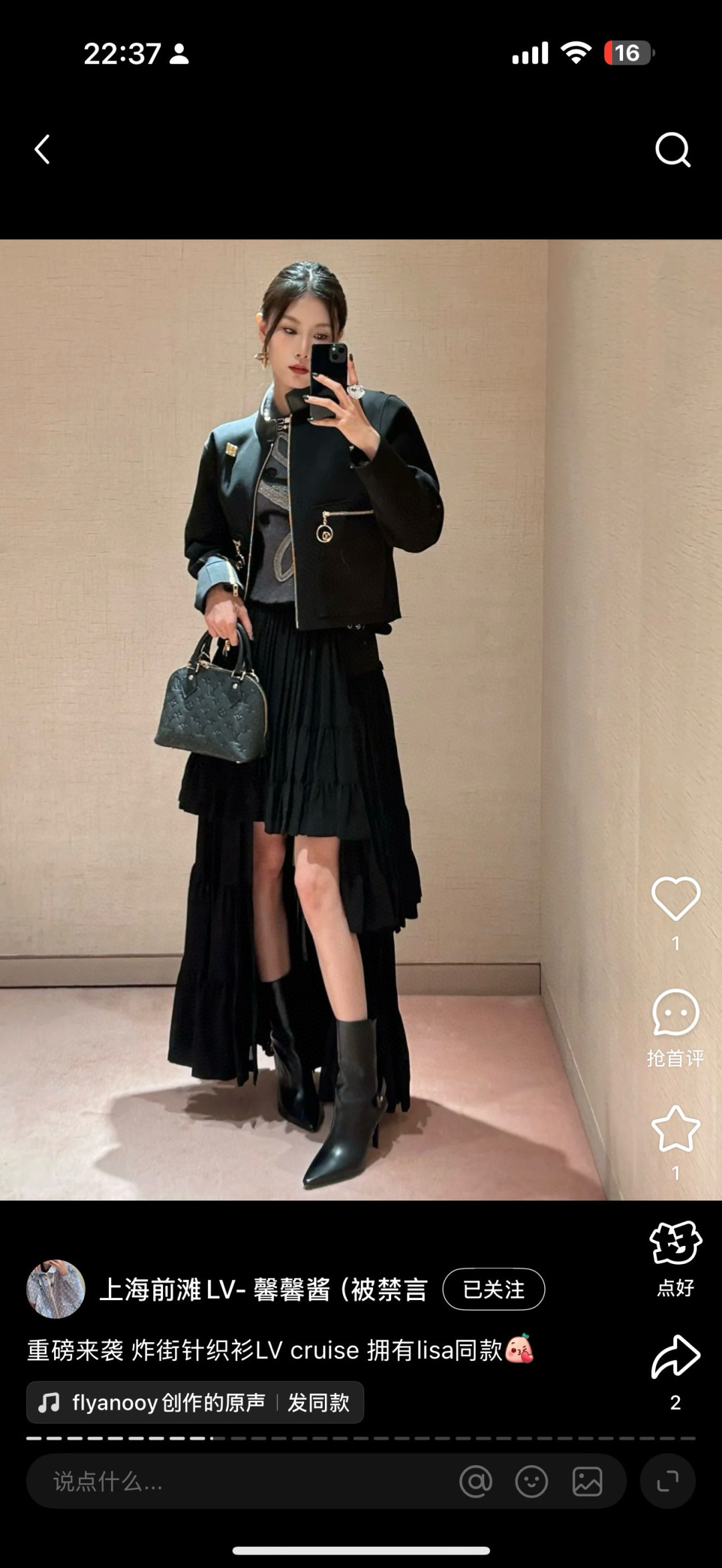Save the video with the star icon
This screenshot has width=722, height=1568.
tap(675, 1128)
